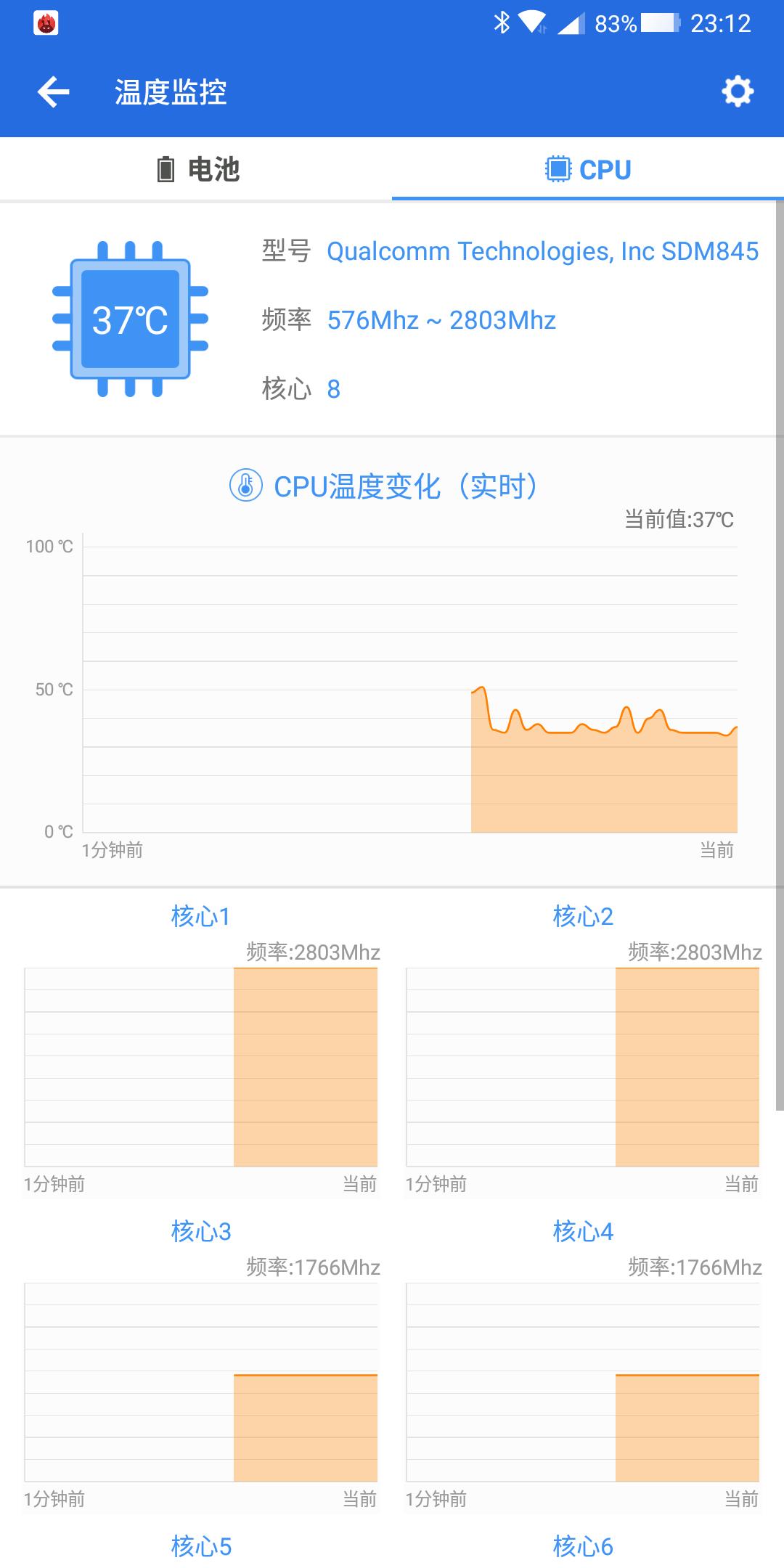Tap the AnTuTu icon in the status bar
Viewport: 784px width, 1568px height.
click(46, 23)
